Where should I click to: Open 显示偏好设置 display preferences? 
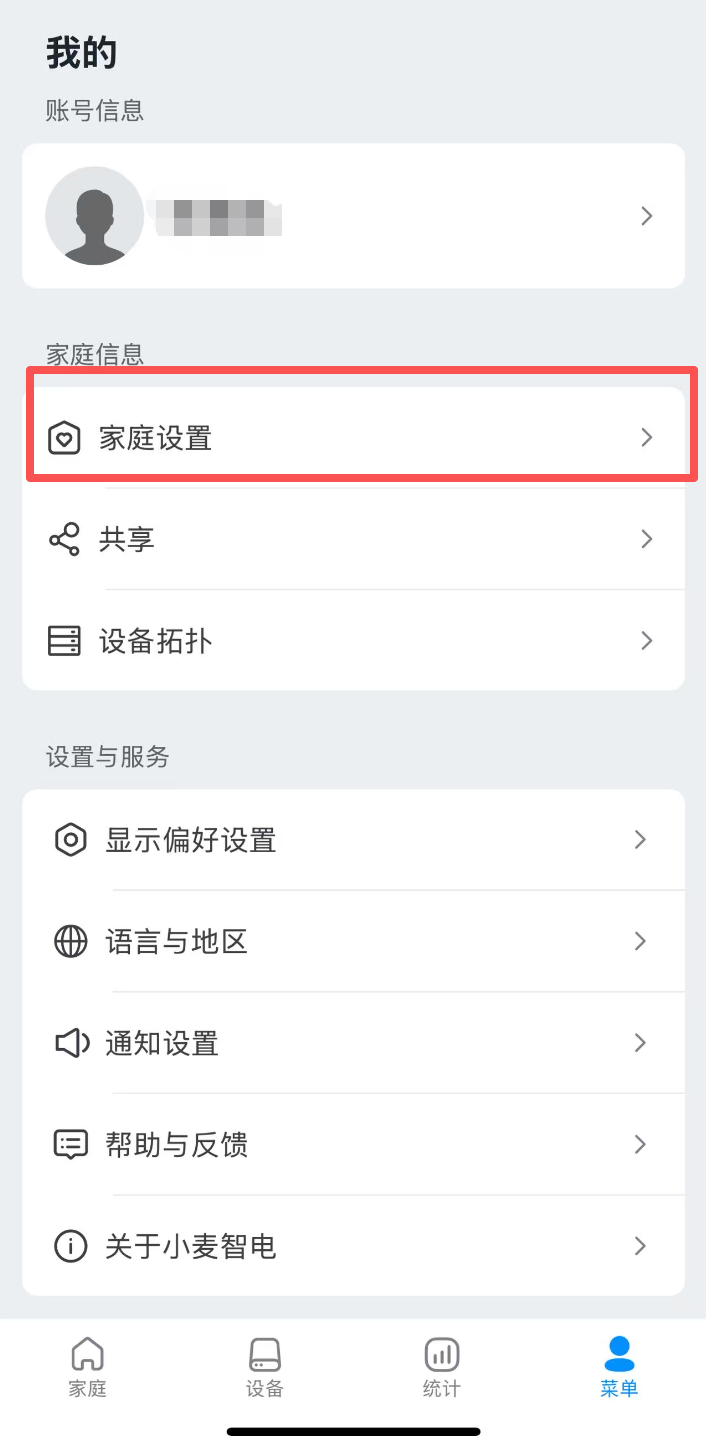(353, 840)
